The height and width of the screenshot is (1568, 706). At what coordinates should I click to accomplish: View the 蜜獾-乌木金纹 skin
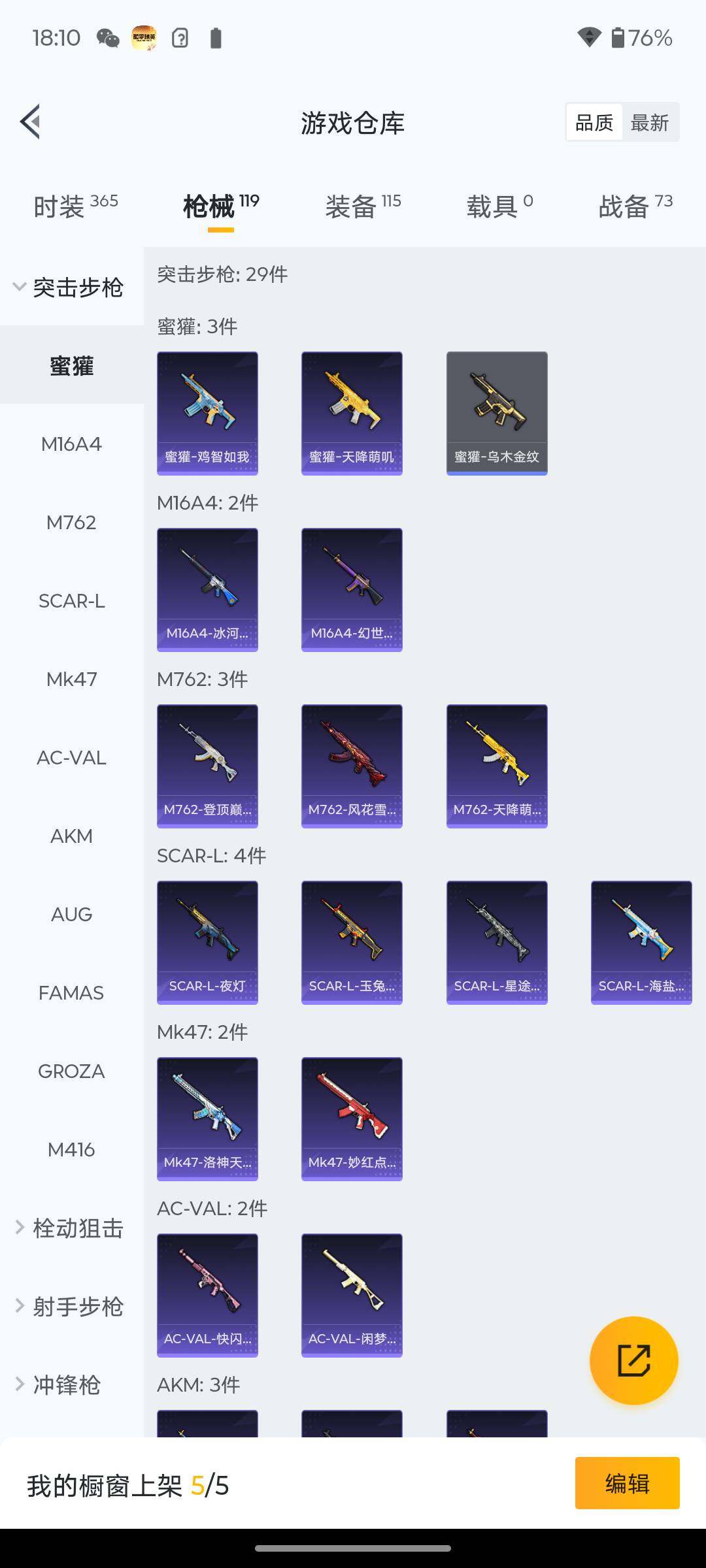[497, 413]
